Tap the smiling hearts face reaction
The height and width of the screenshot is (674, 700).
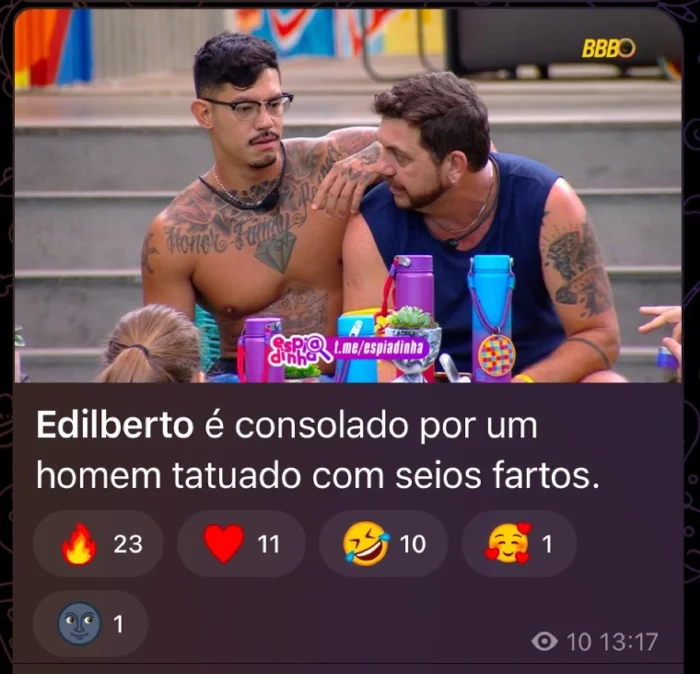518,544
